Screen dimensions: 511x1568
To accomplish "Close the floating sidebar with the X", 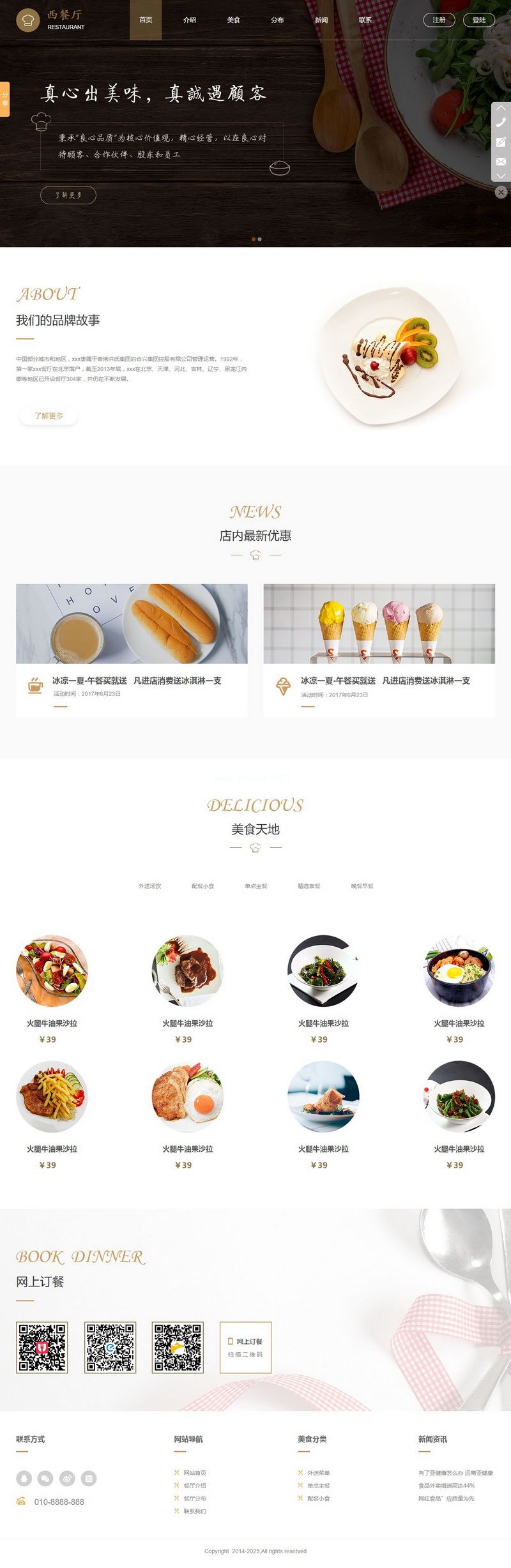I will tap(501, 192).
